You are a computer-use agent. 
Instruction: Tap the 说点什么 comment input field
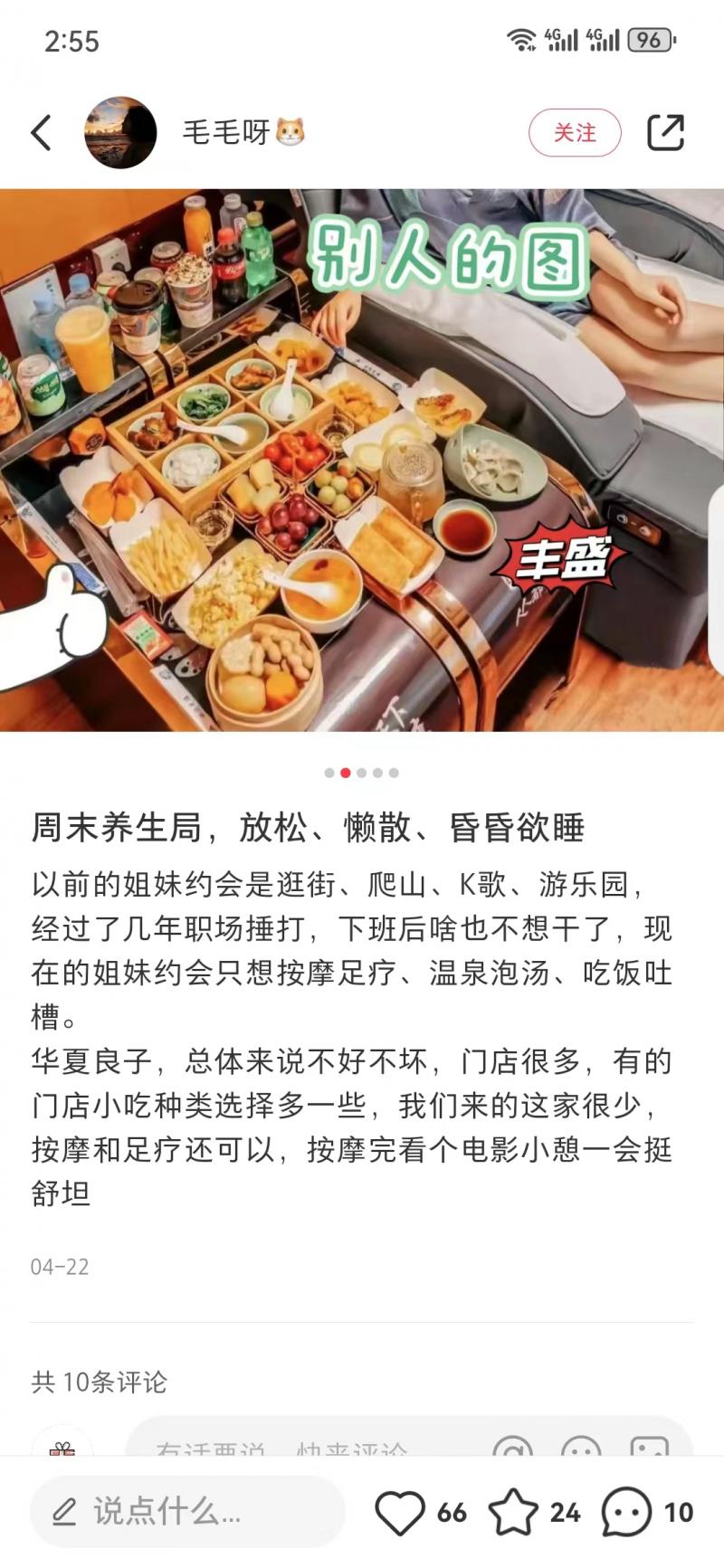click(187, 1511)
